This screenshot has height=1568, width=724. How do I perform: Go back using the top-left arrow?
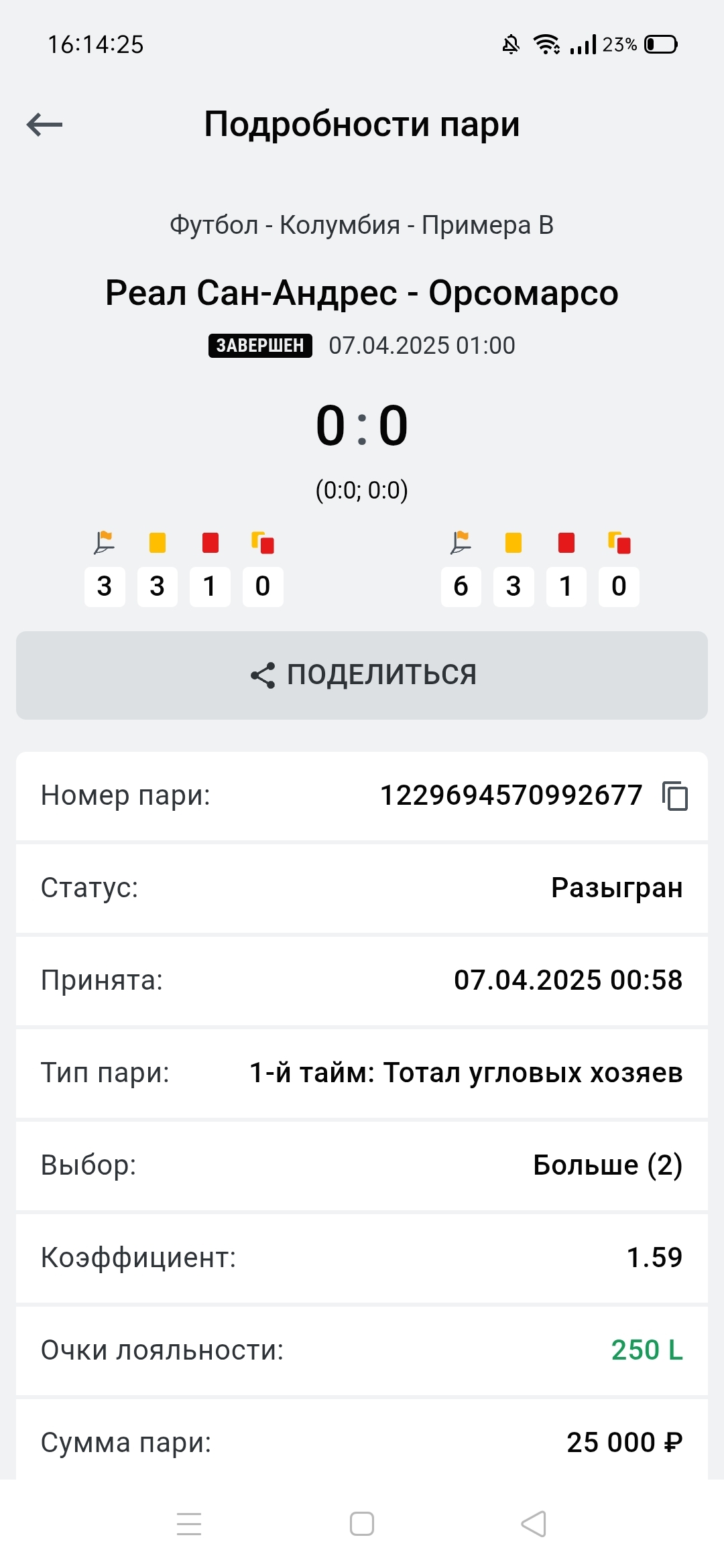[44, 125]
